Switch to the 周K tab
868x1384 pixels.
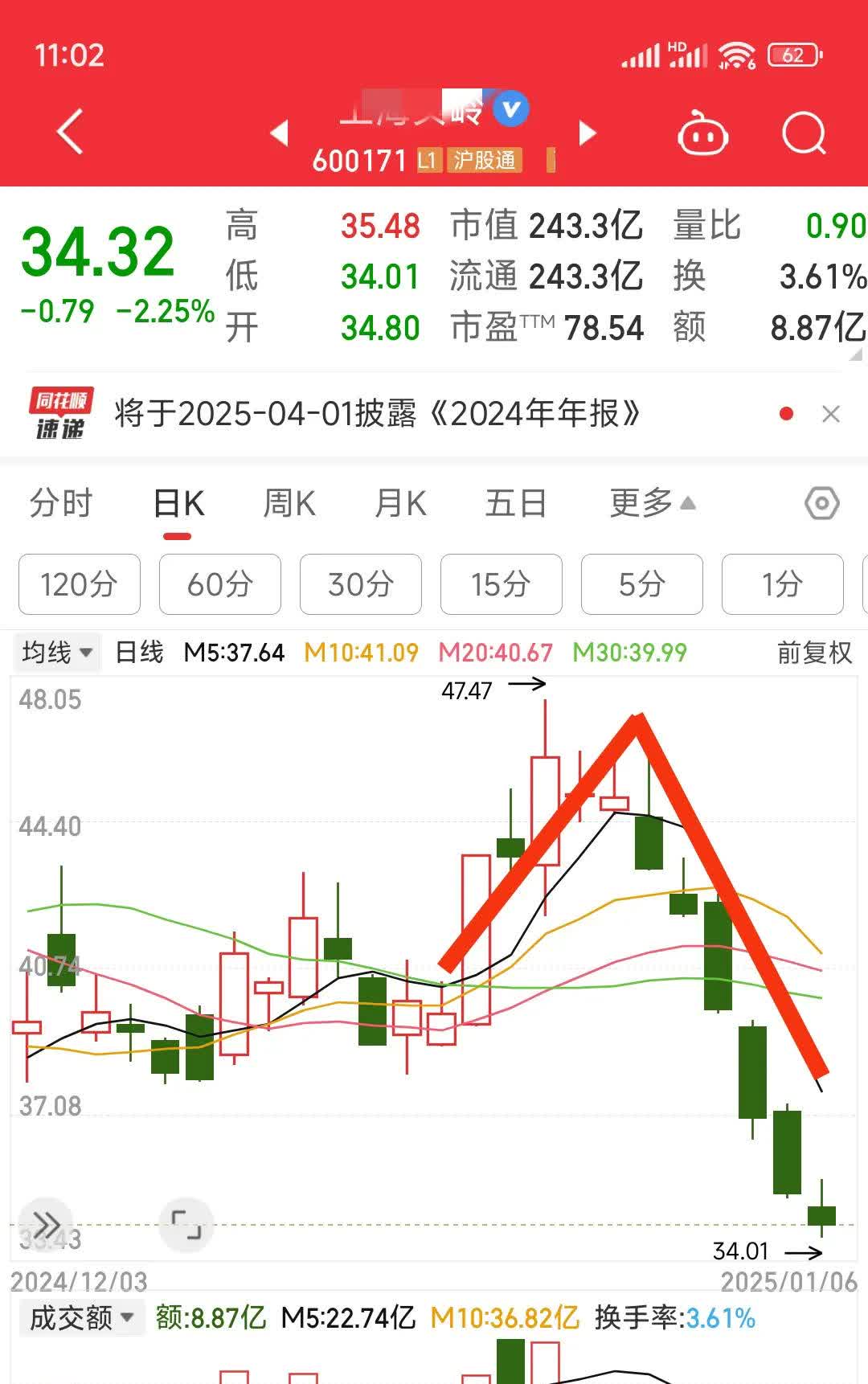pyautogui.click(x=288, y=502)
